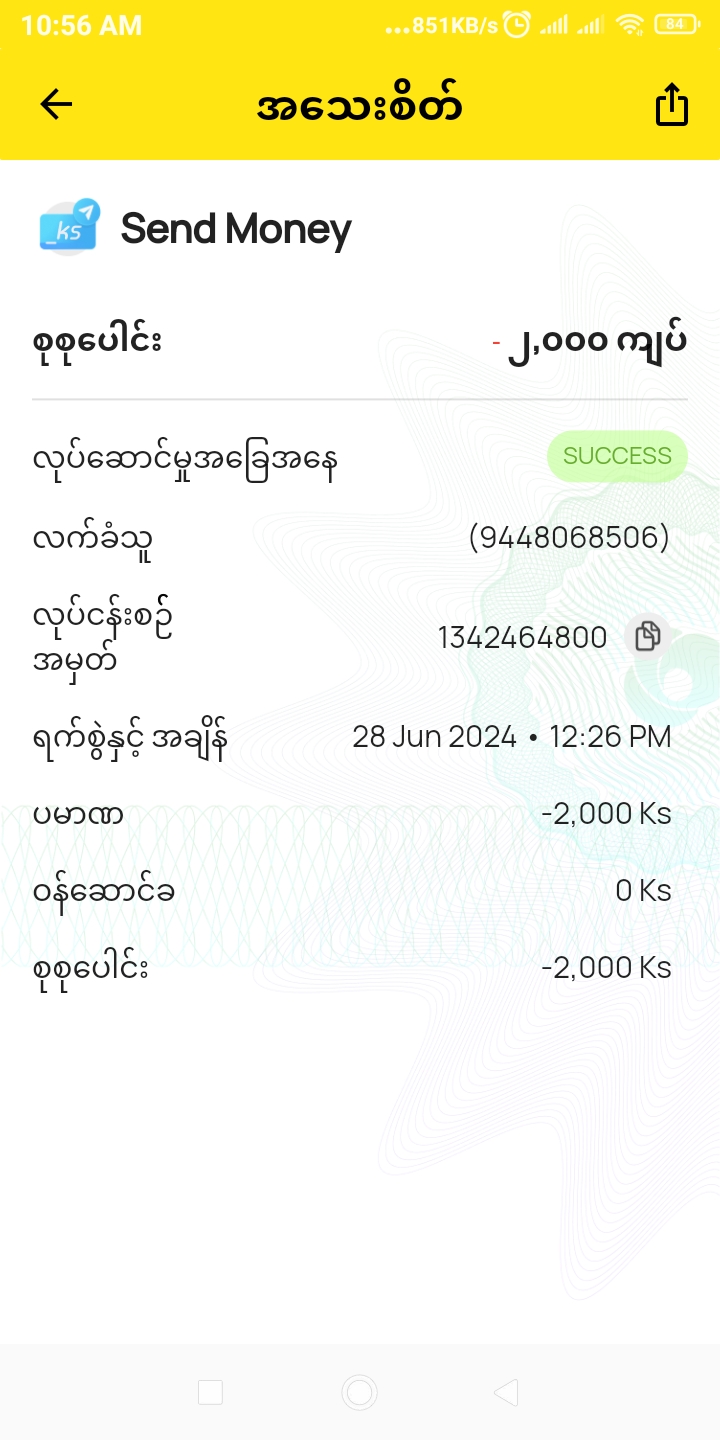Go back from the transaction details
Screen dimensions: 720x1440
pyautogui.click(x=56, y=105)
